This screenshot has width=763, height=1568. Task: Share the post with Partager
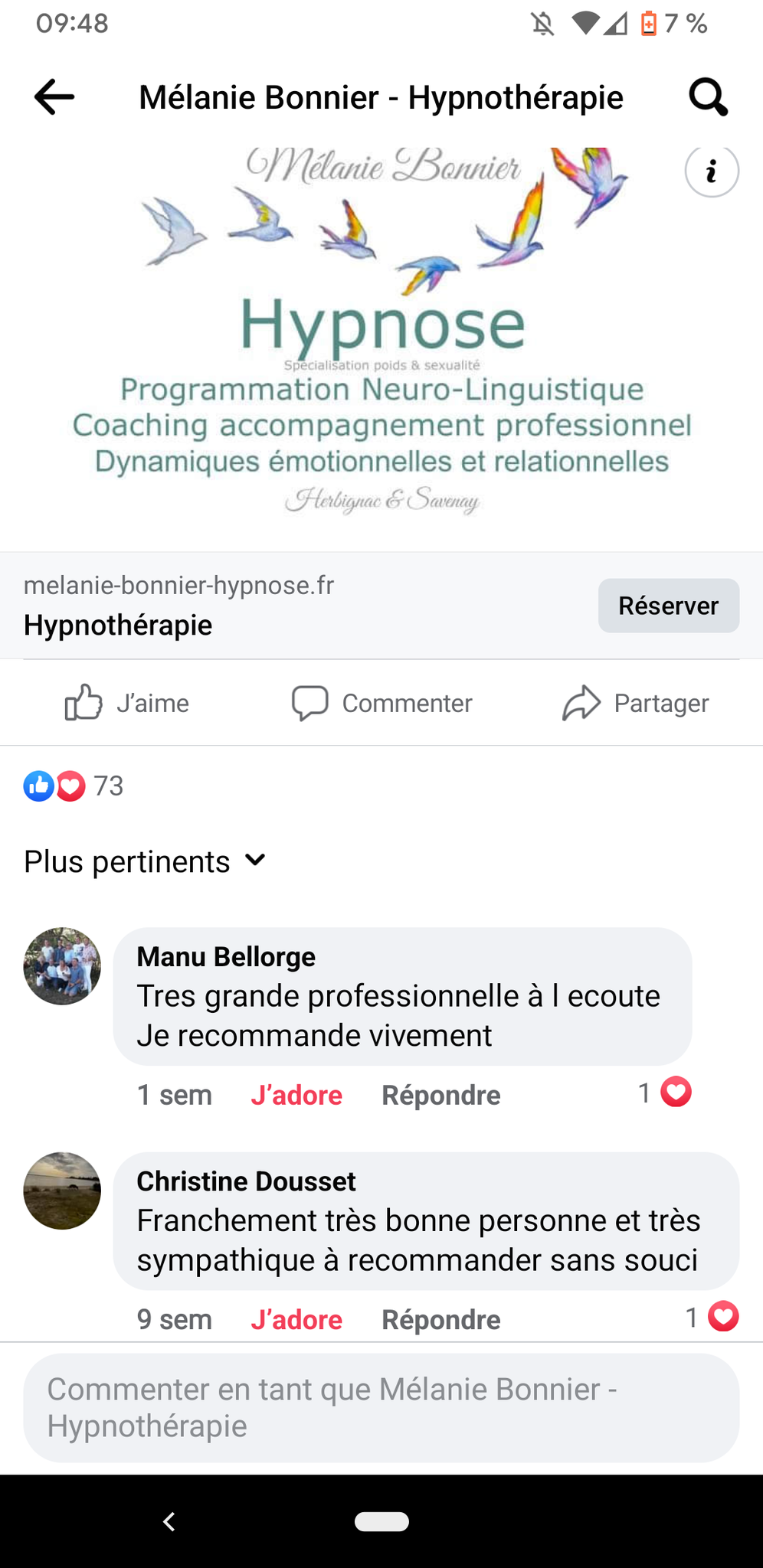636,703
